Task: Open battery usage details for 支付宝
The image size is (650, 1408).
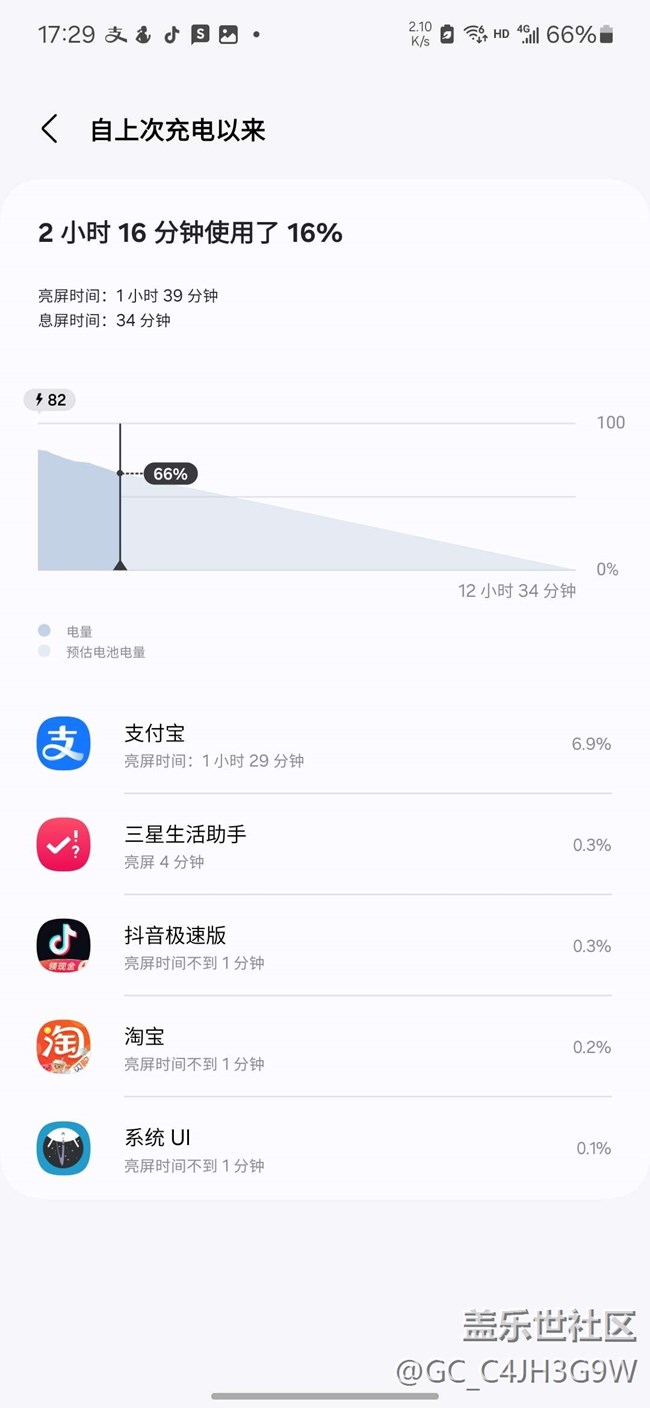Action: pyautogui.click(x=325, y=745)
